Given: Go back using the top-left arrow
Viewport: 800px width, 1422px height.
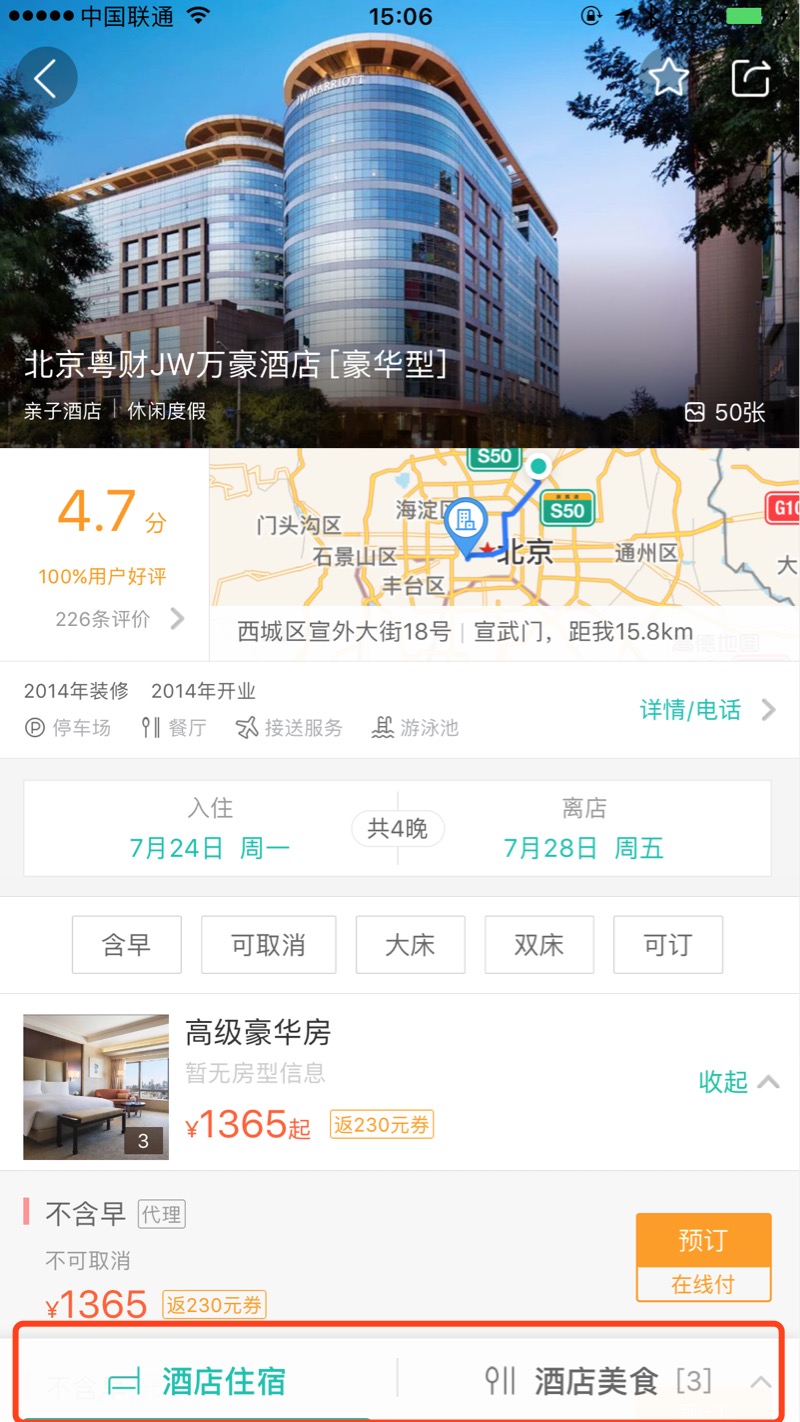Looking at the screenshot, I should coord(46,78).
